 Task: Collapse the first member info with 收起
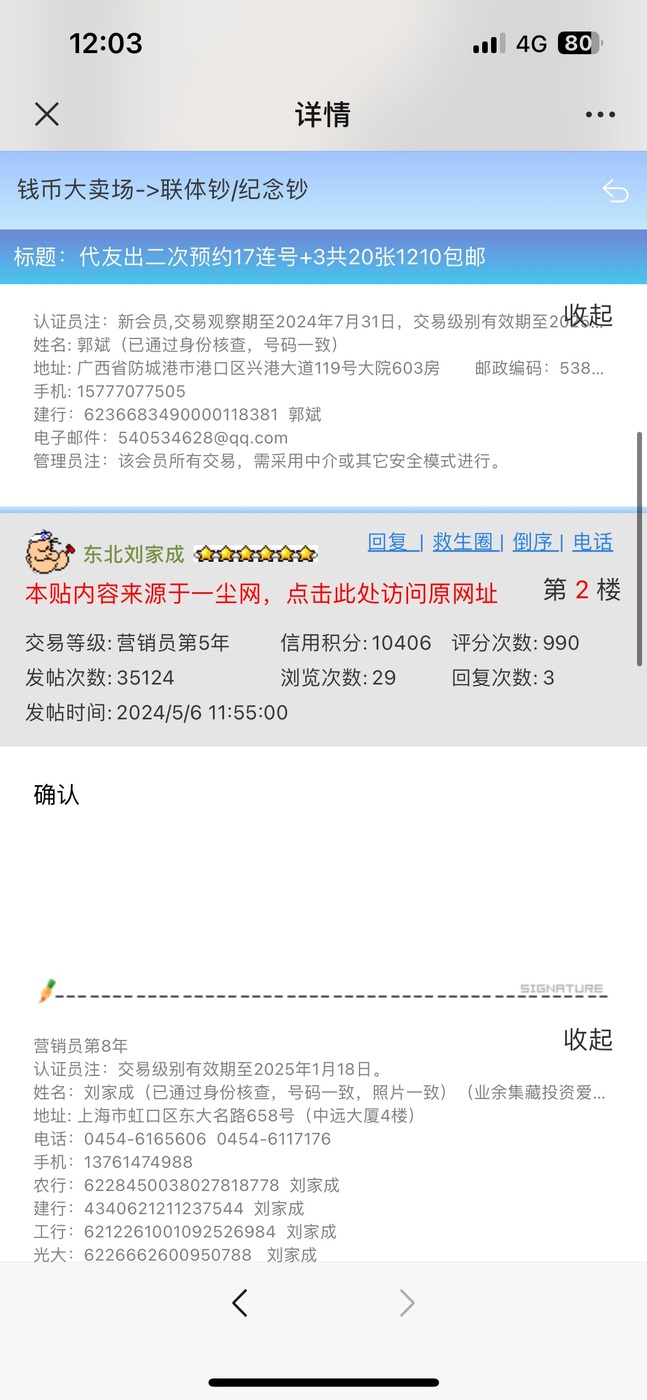point(588,315)
